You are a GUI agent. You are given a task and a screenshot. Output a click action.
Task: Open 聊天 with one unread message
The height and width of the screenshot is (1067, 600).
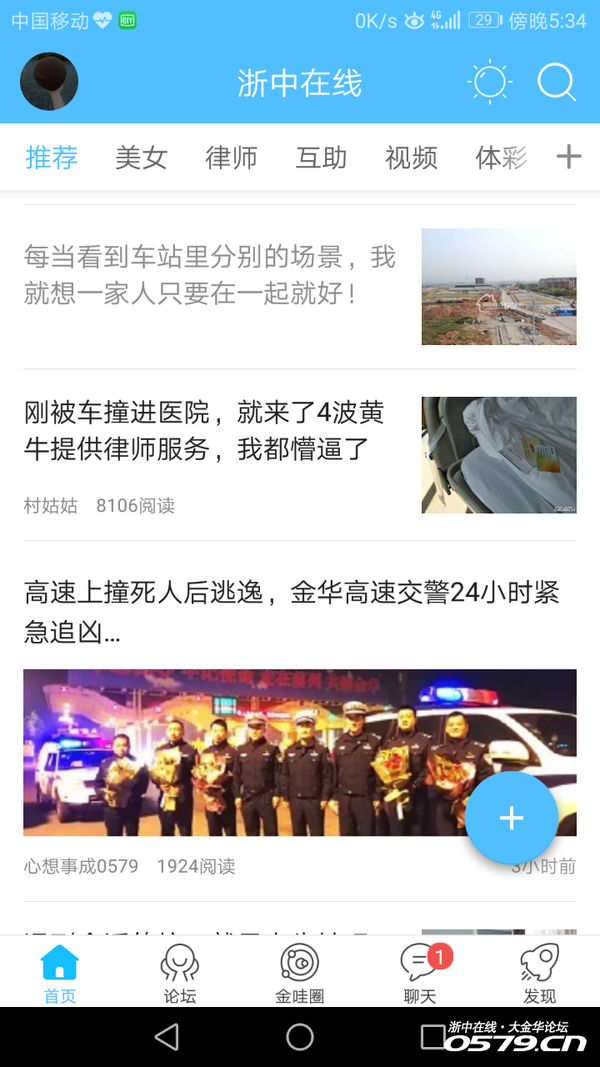[x=420, y=974]
